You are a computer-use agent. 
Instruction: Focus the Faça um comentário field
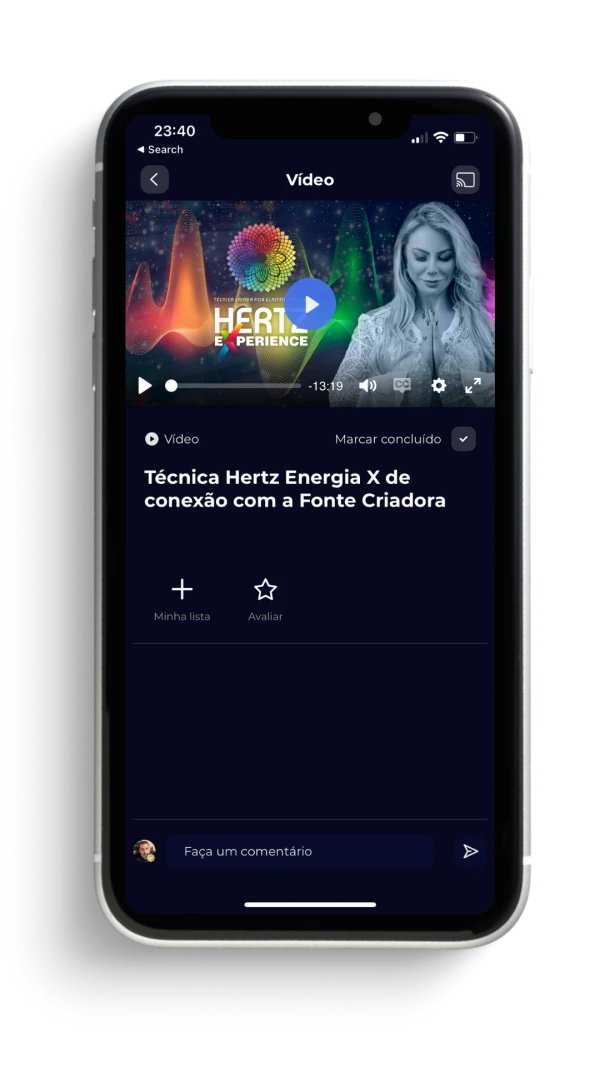[300, 851]
